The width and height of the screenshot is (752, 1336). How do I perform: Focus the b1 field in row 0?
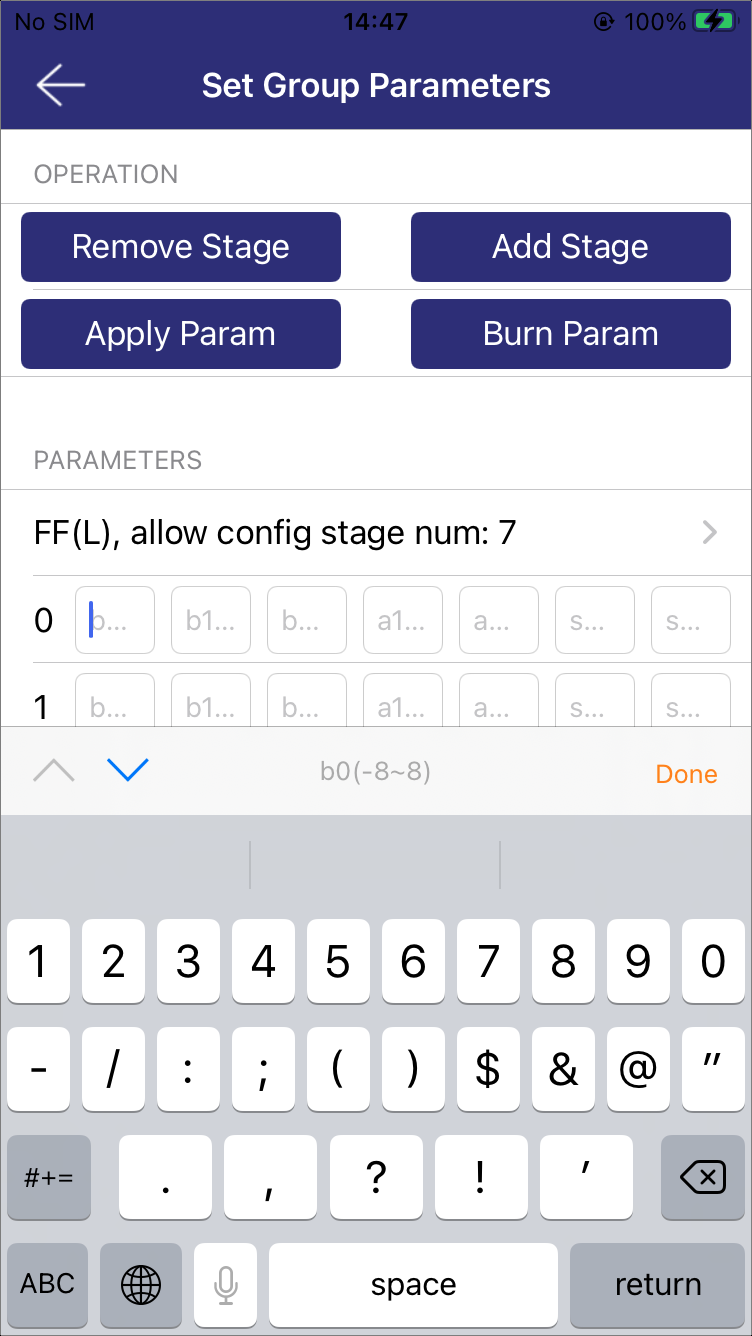point(211,620)
